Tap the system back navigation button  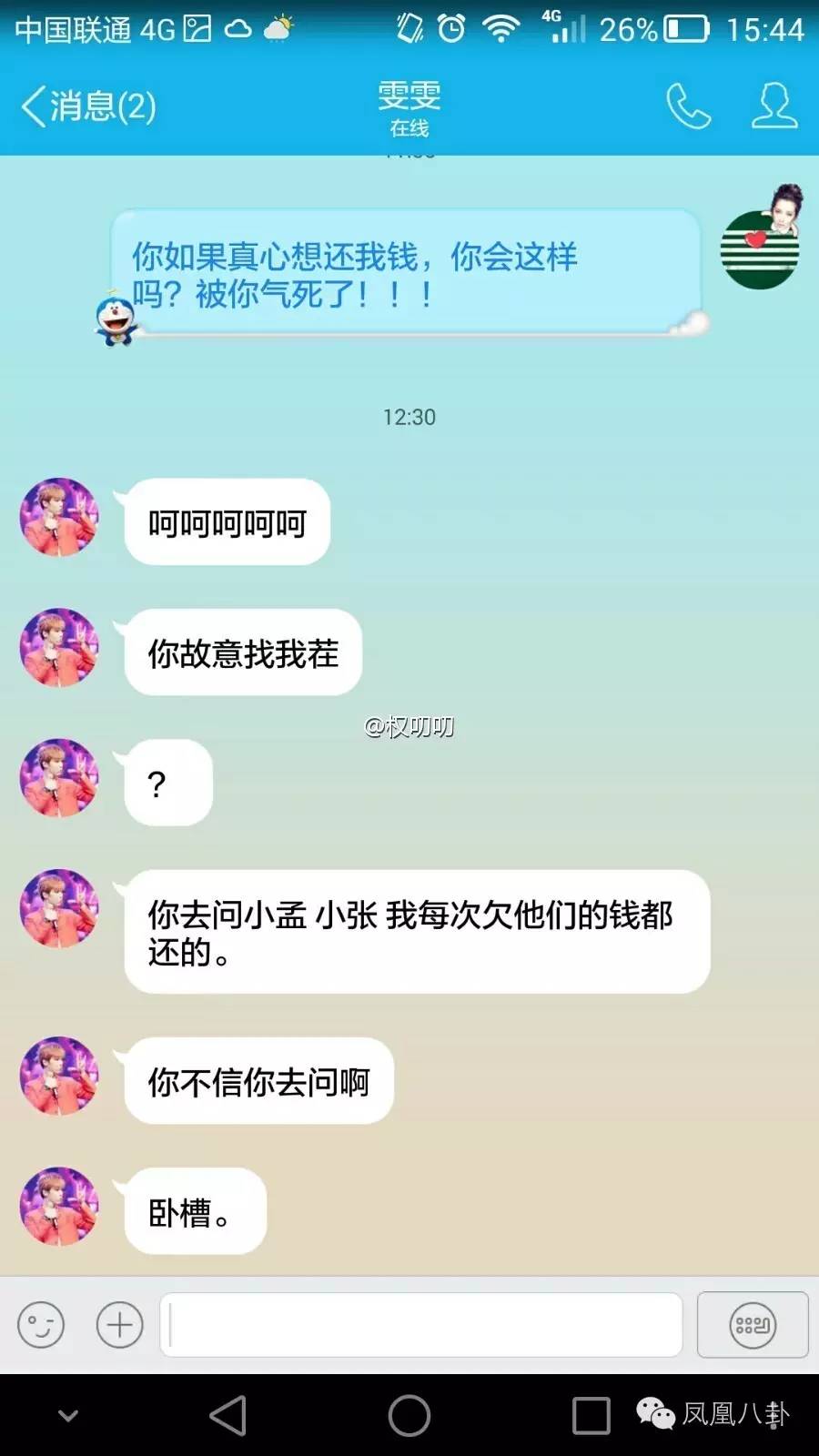point(228,1416)
